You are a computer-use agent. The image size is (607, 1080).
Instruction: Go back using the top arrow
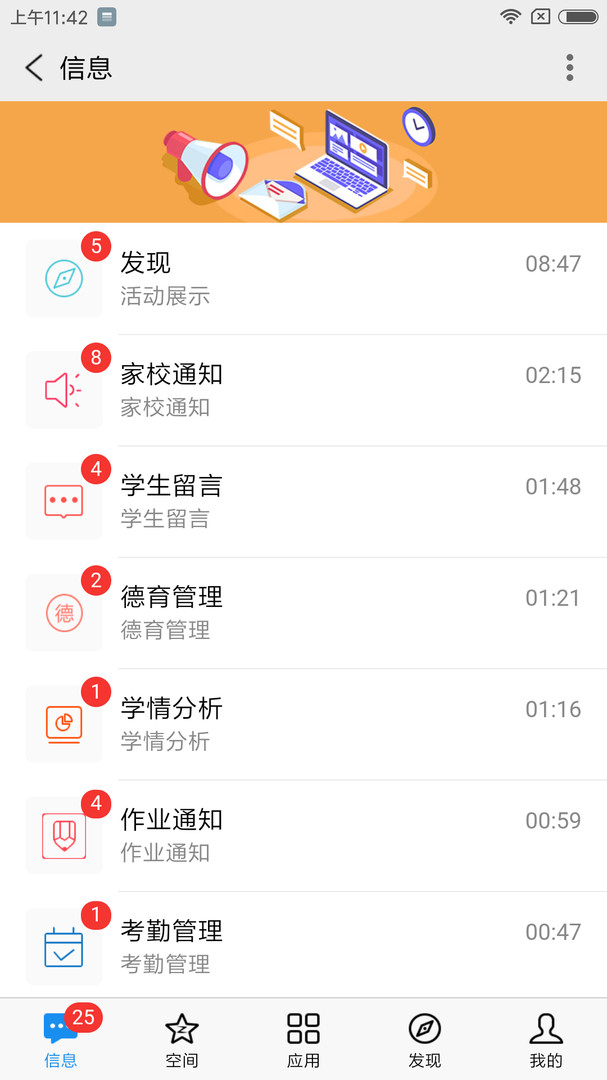tap(34, 68)
